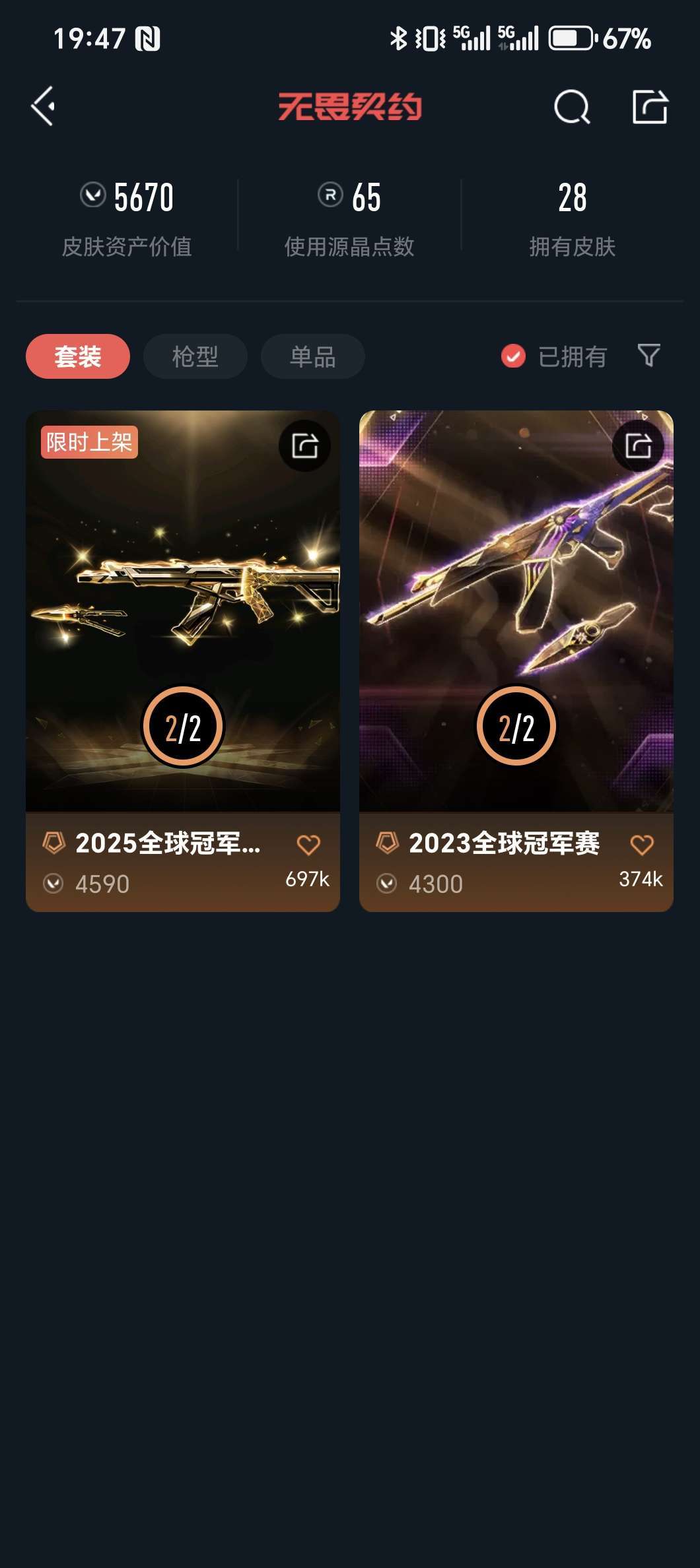Like the 2023全球冠军赛 bundle
Viewport: 700px width, 1568px height.
(x=642, y=845)
